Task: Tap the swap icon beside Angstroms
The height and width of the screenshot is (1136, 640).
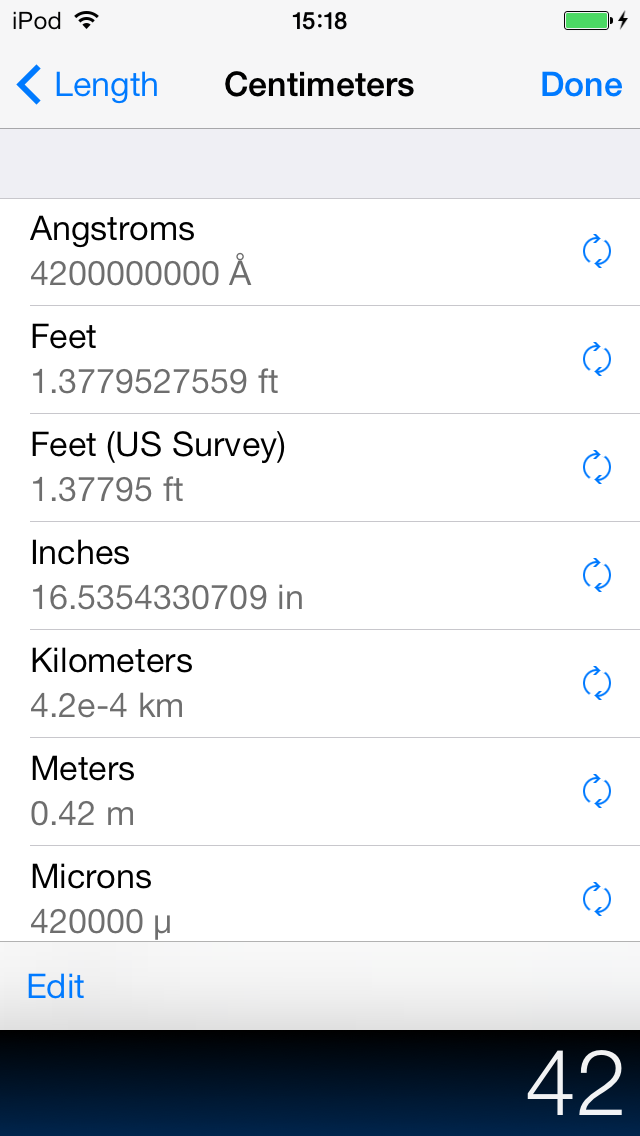Action: pyautogui.click(x=597, y=251)
